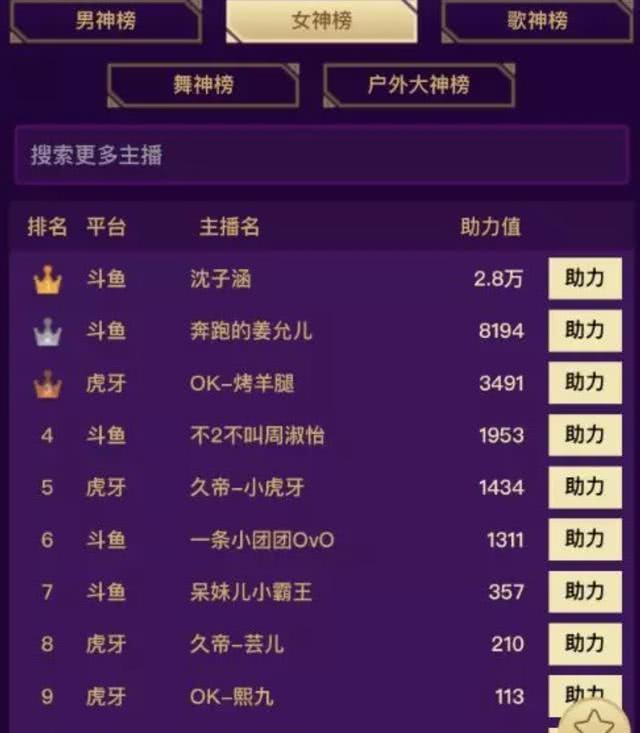Switch to the 男神榜 tab
Screen dimensions: 640x733
106,20
